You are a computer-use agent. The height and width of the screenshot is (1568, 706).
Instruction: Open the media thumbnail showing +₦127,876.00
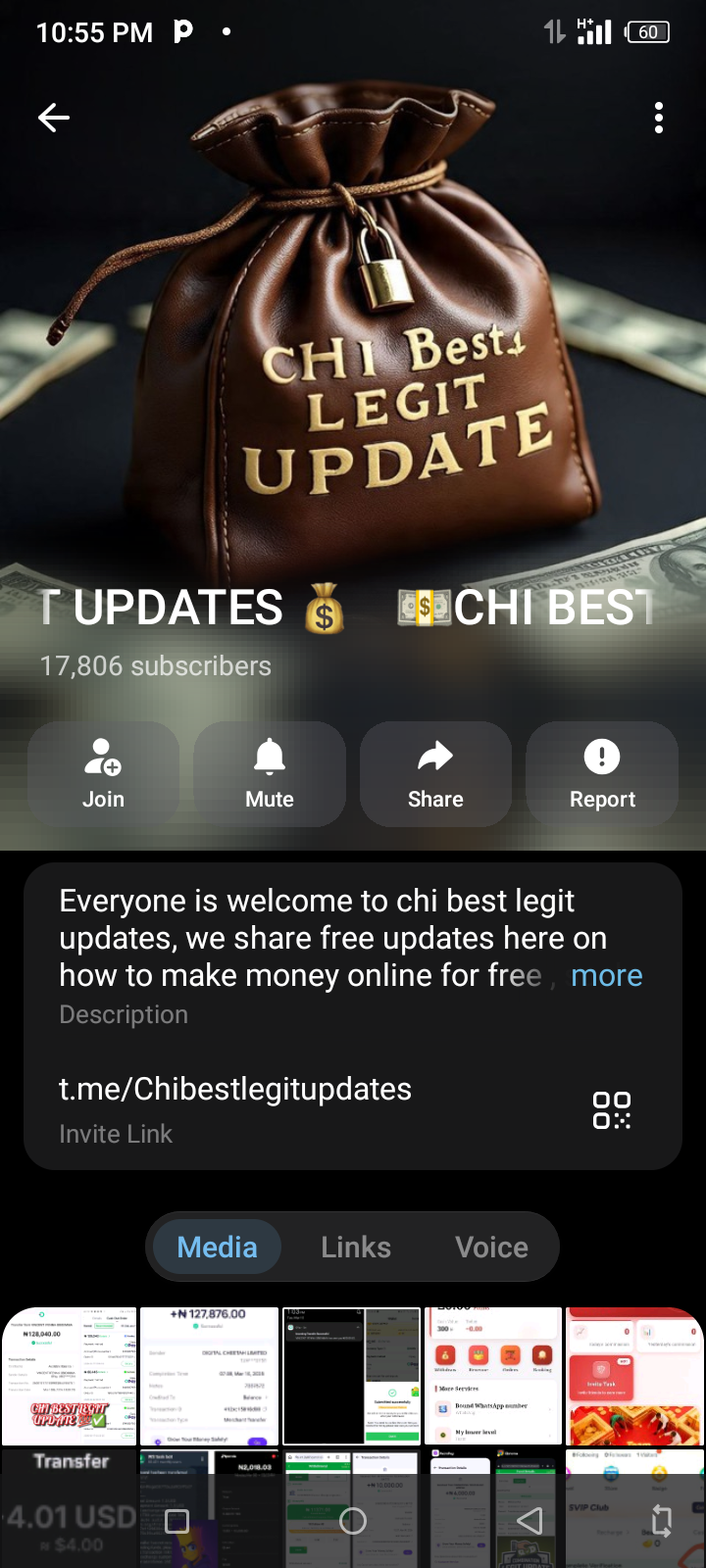point(209,1376)
